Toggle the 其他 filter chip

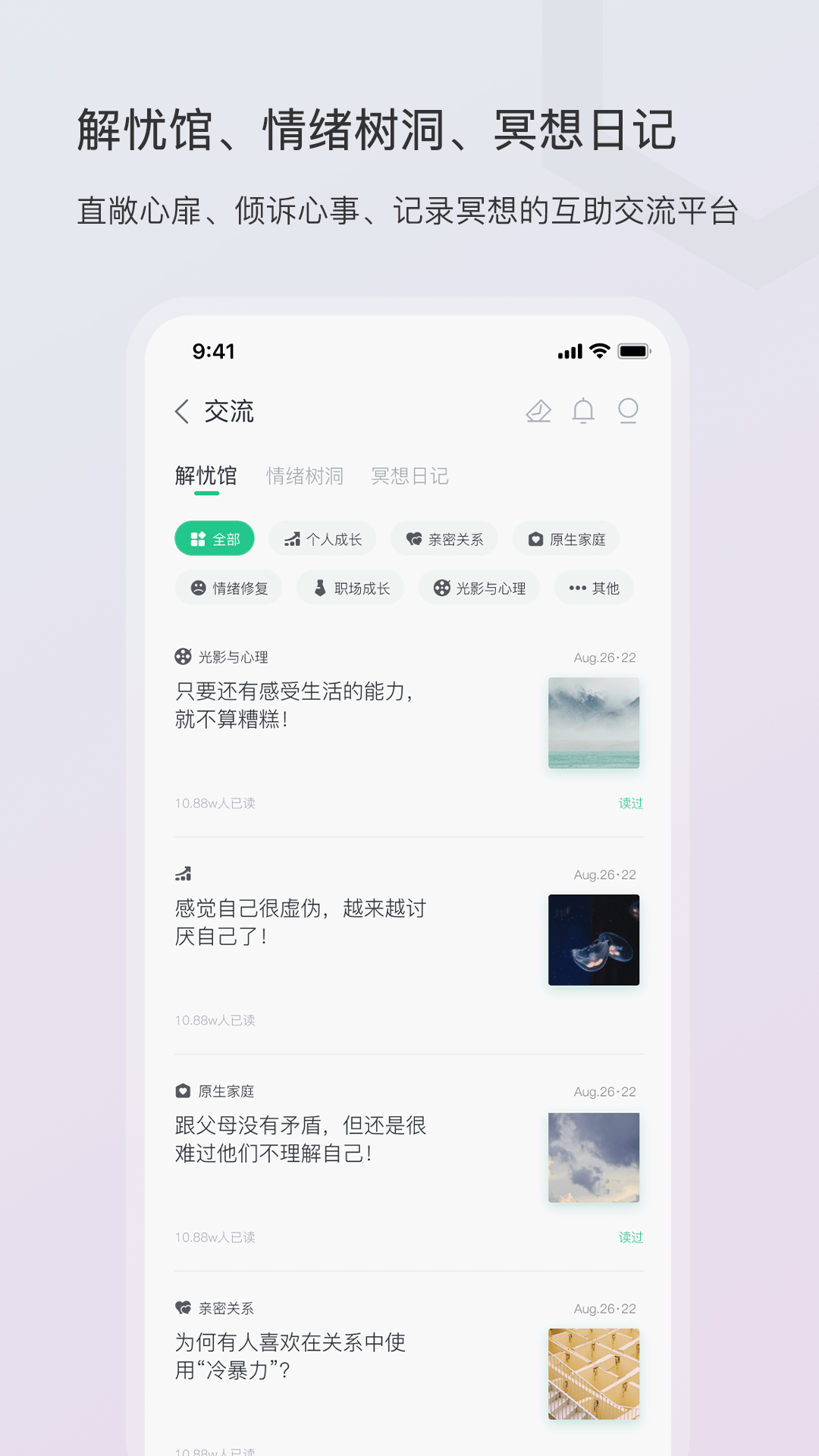coord(594,588)
